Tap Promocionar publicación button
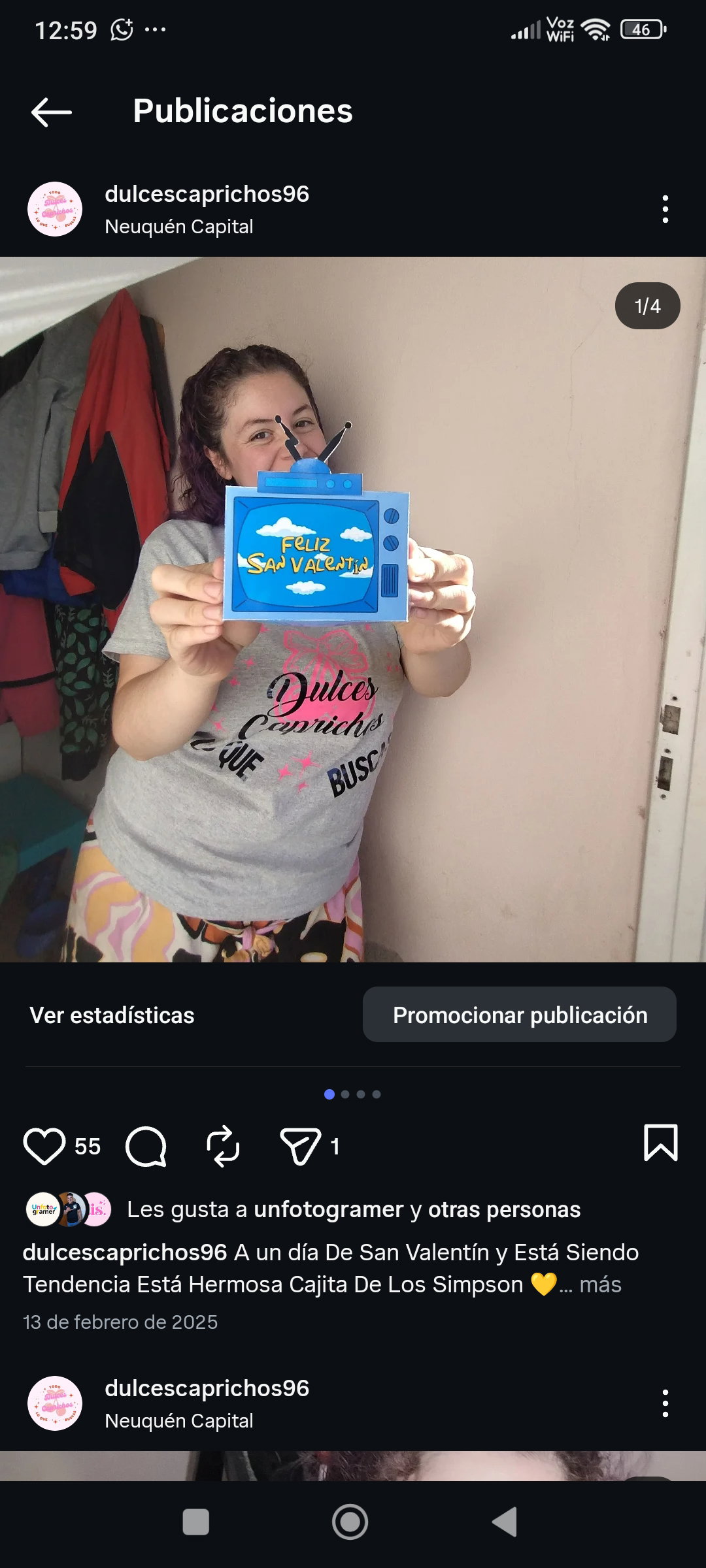The width and height of the screenshot is (706, 1568). (520, 1015)
